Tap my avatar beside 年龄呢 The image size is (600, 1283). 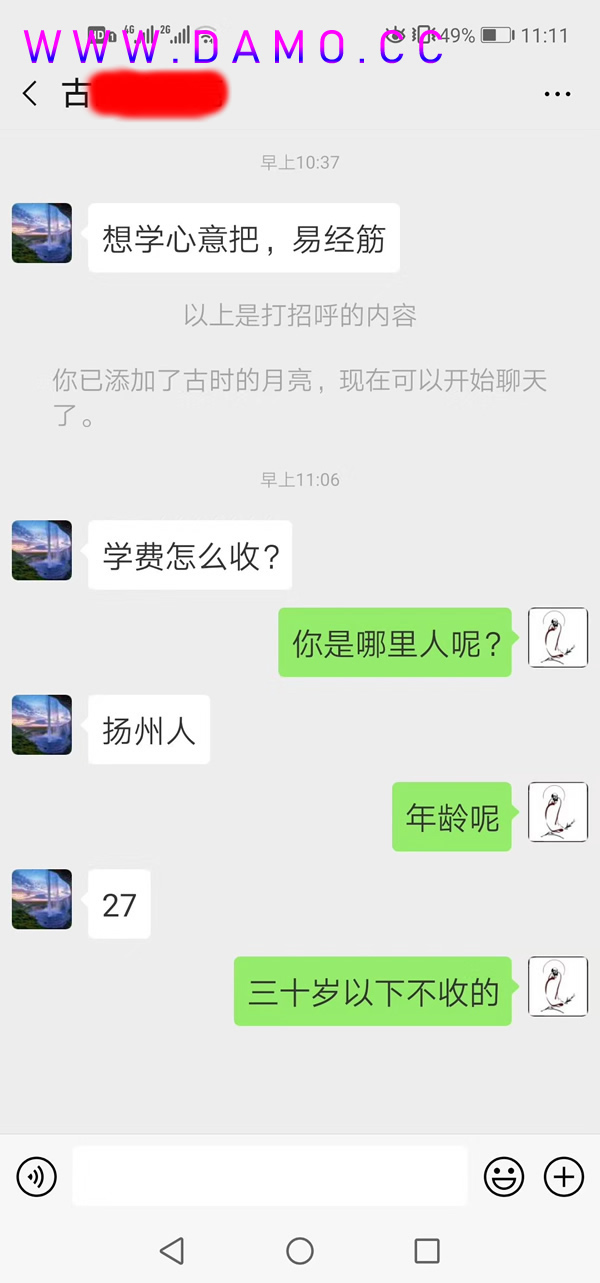tap(557, 812)
